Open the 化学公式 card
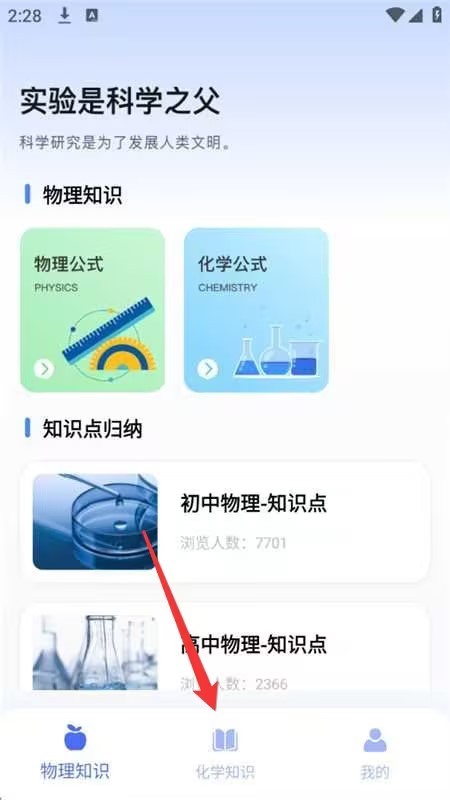450x800 pixels. [256, 310]
